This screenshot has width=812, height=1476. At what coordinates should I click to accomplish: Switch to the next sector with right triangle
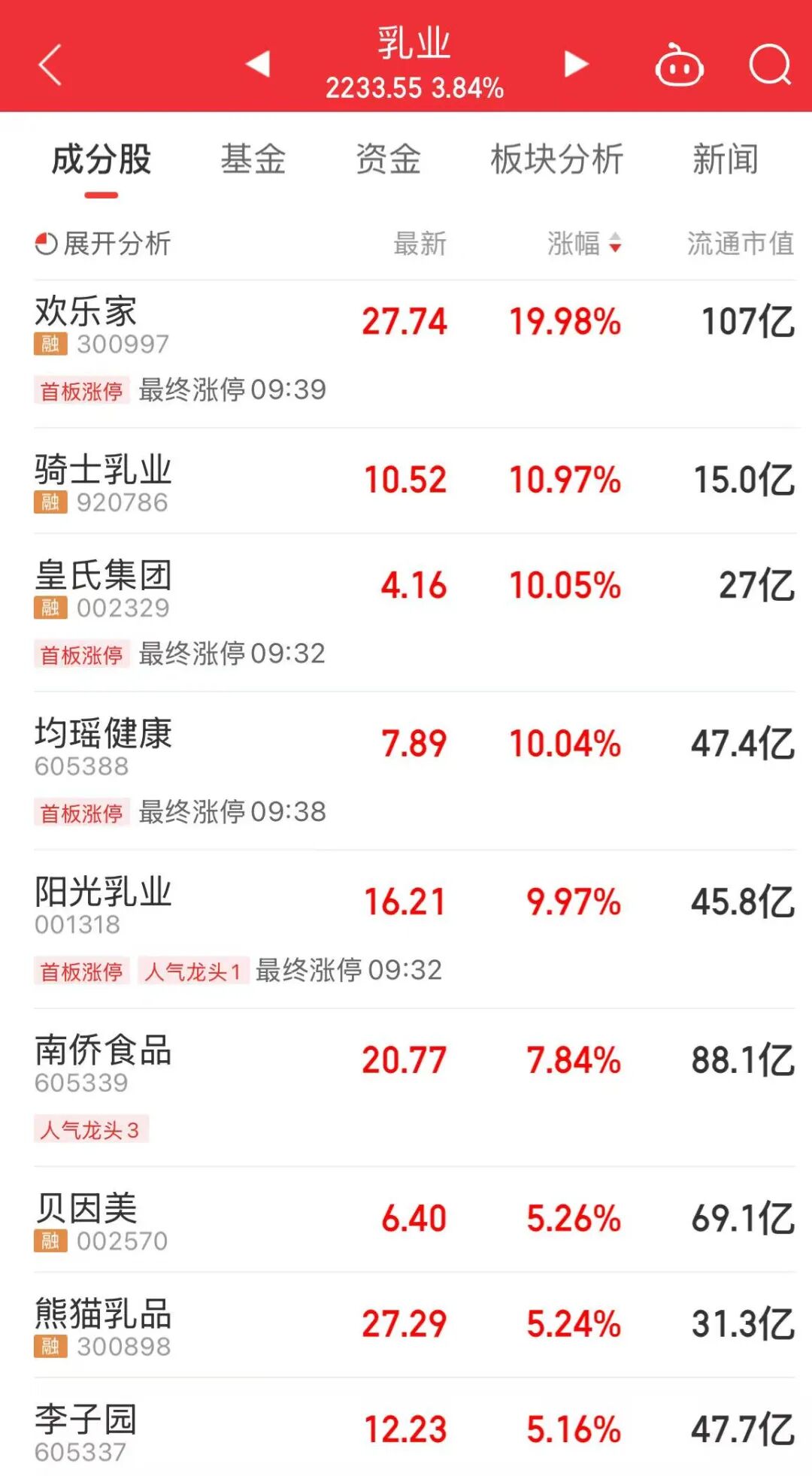pyautogui.click(x=576, y=64)
